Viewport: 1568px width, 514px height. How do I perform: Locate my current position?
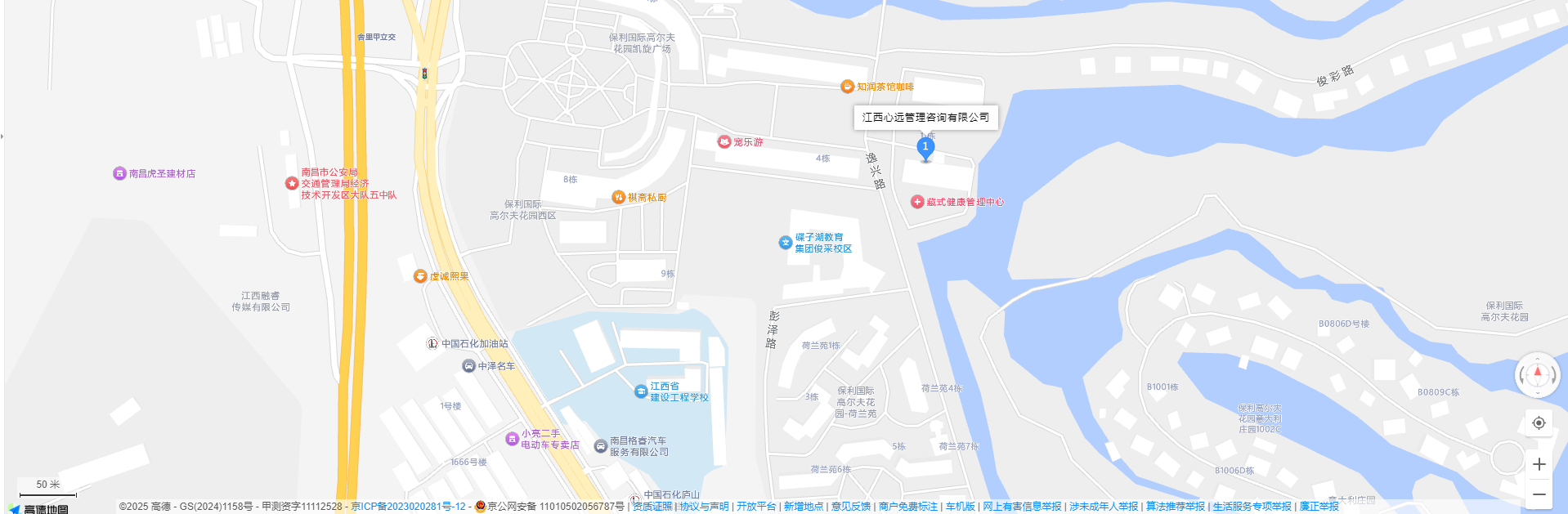coord(1539,422)
